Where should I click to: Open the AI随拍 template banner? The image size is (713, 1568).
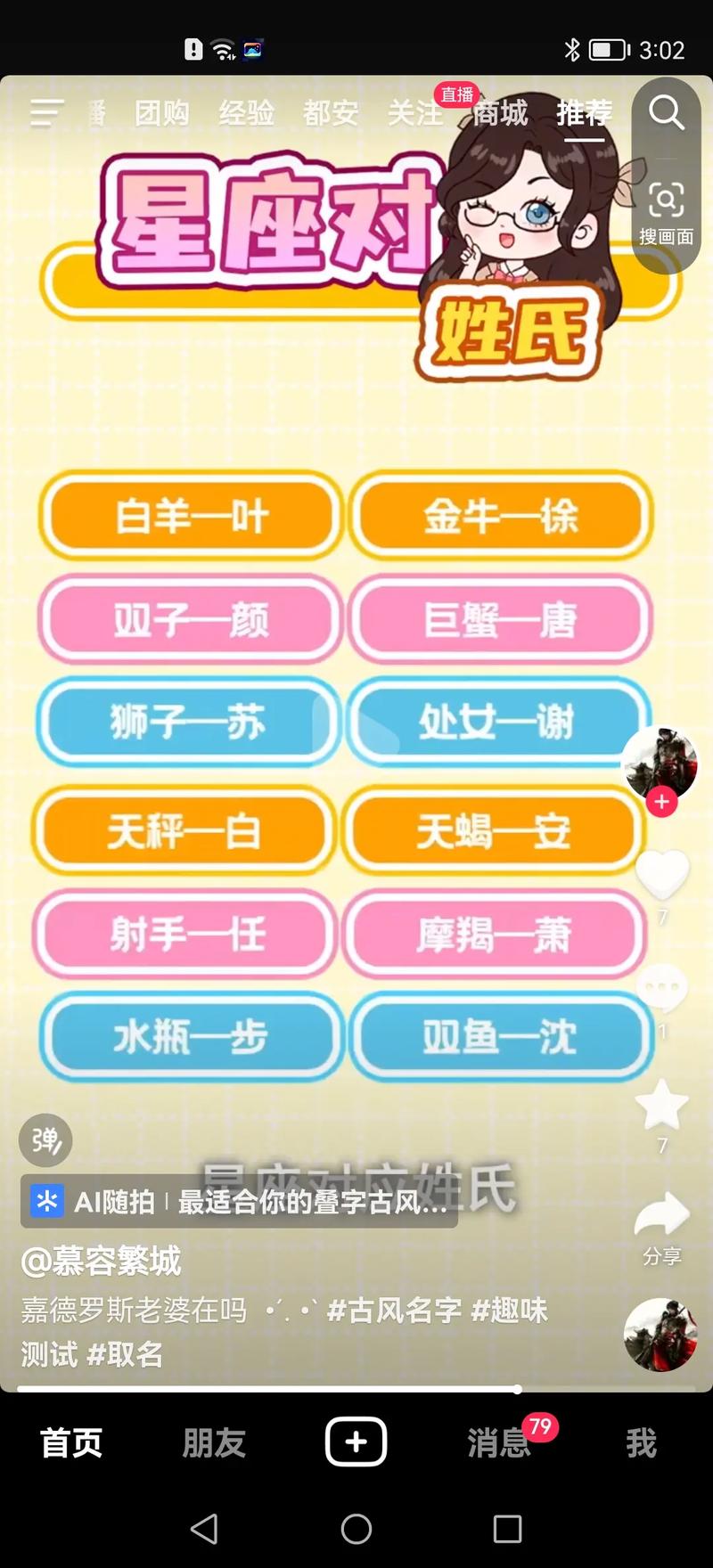(239, 1202)
